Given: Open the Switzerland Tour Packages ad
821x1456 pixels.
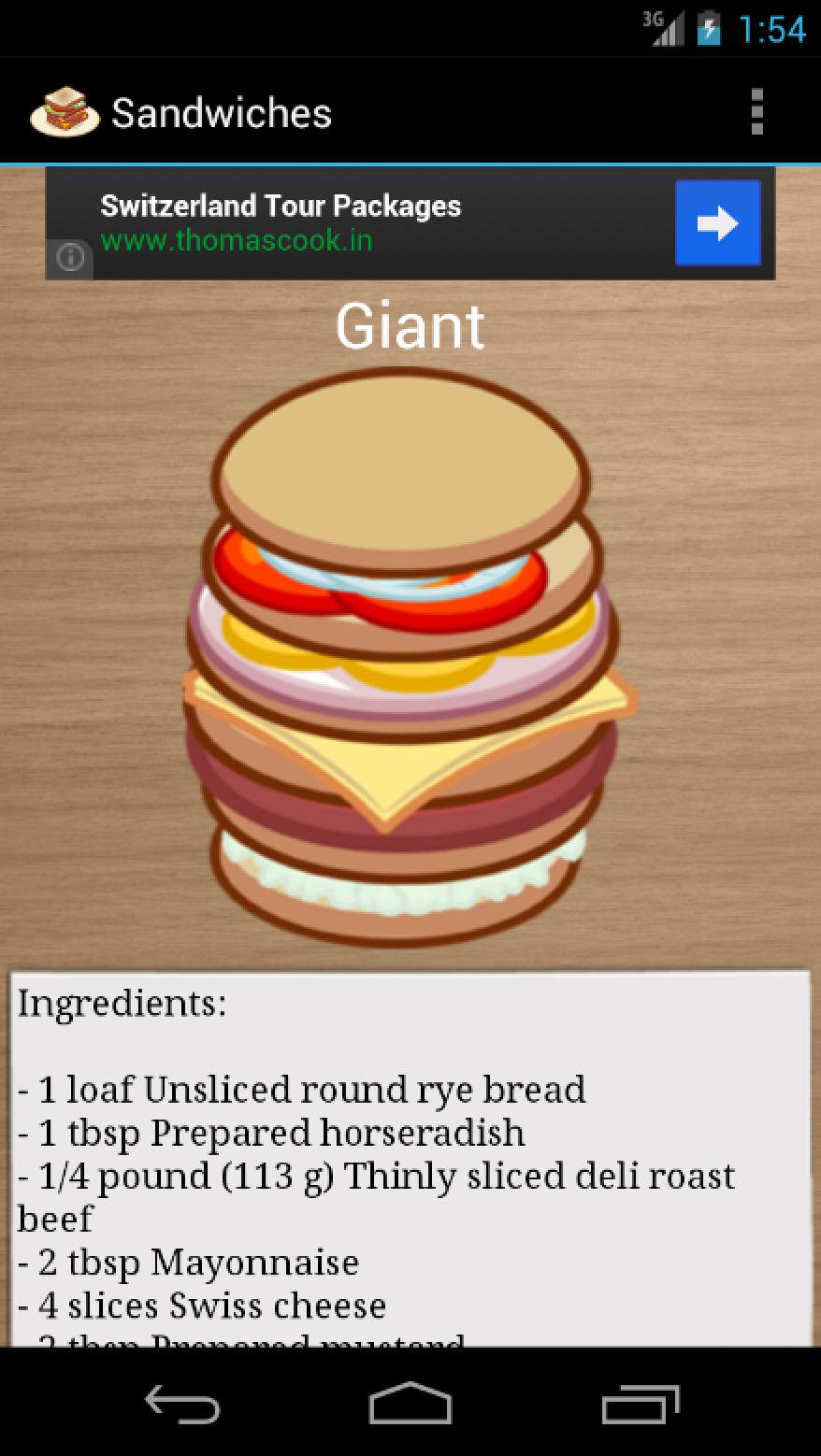Looking at the screenshot, I should [x=281, y=205].
